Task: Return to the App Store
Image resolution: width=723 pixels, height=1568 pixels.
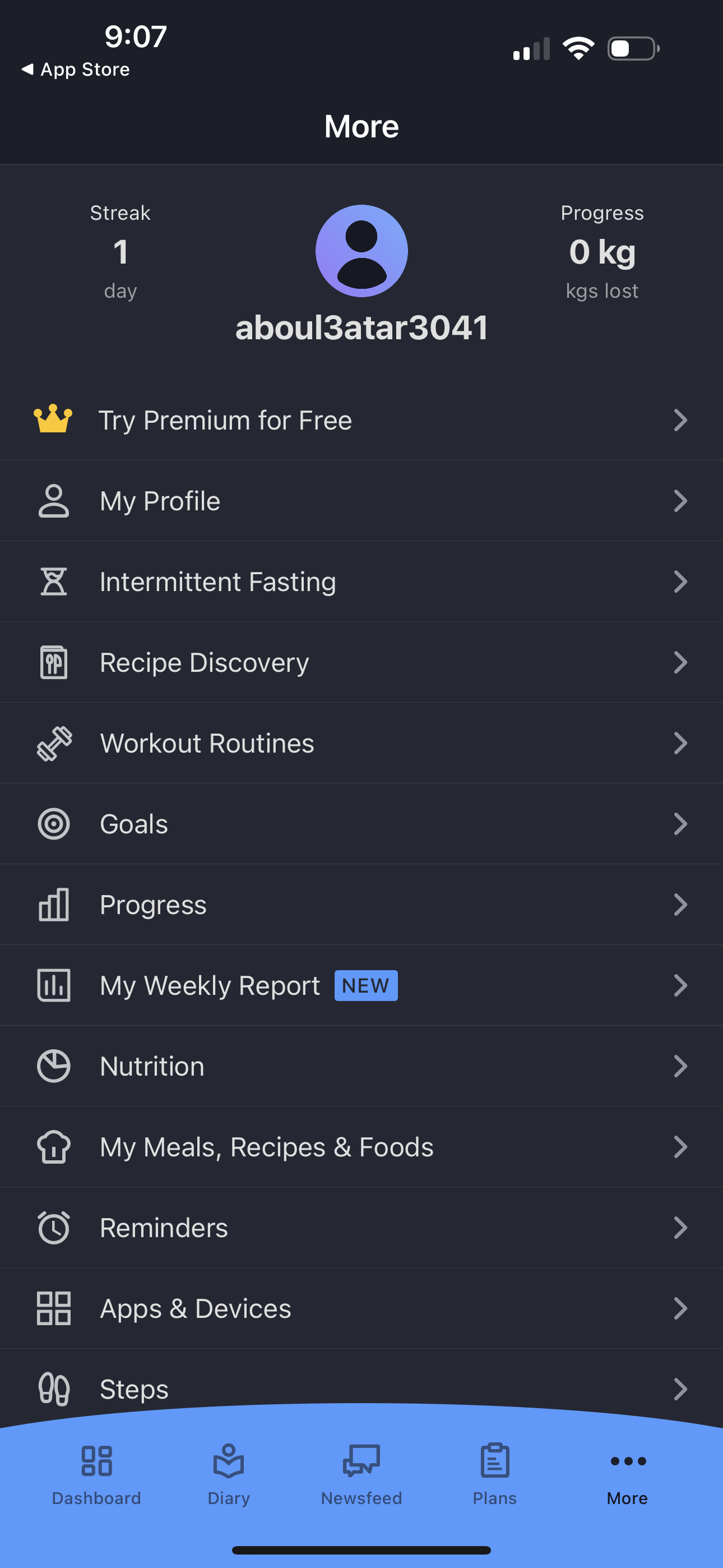Action: pos(75,69)
